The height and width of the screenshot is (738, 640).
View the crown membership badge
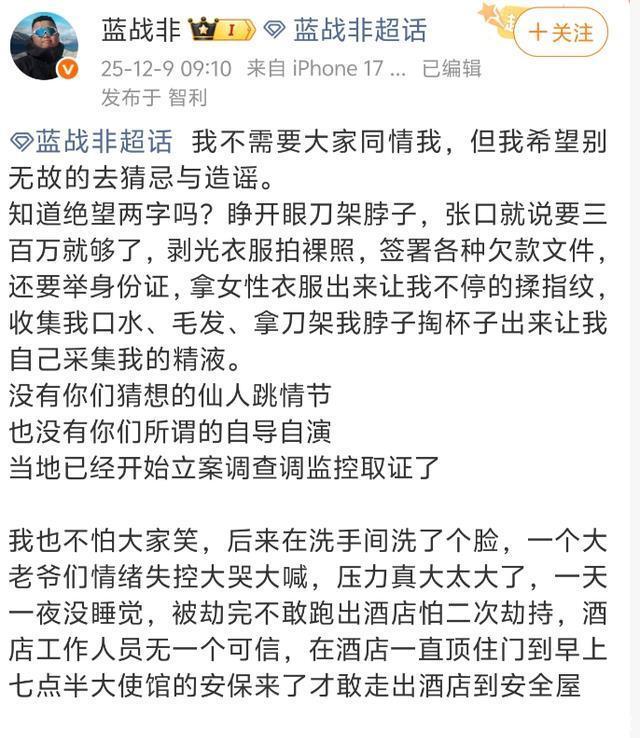(222, 30)
